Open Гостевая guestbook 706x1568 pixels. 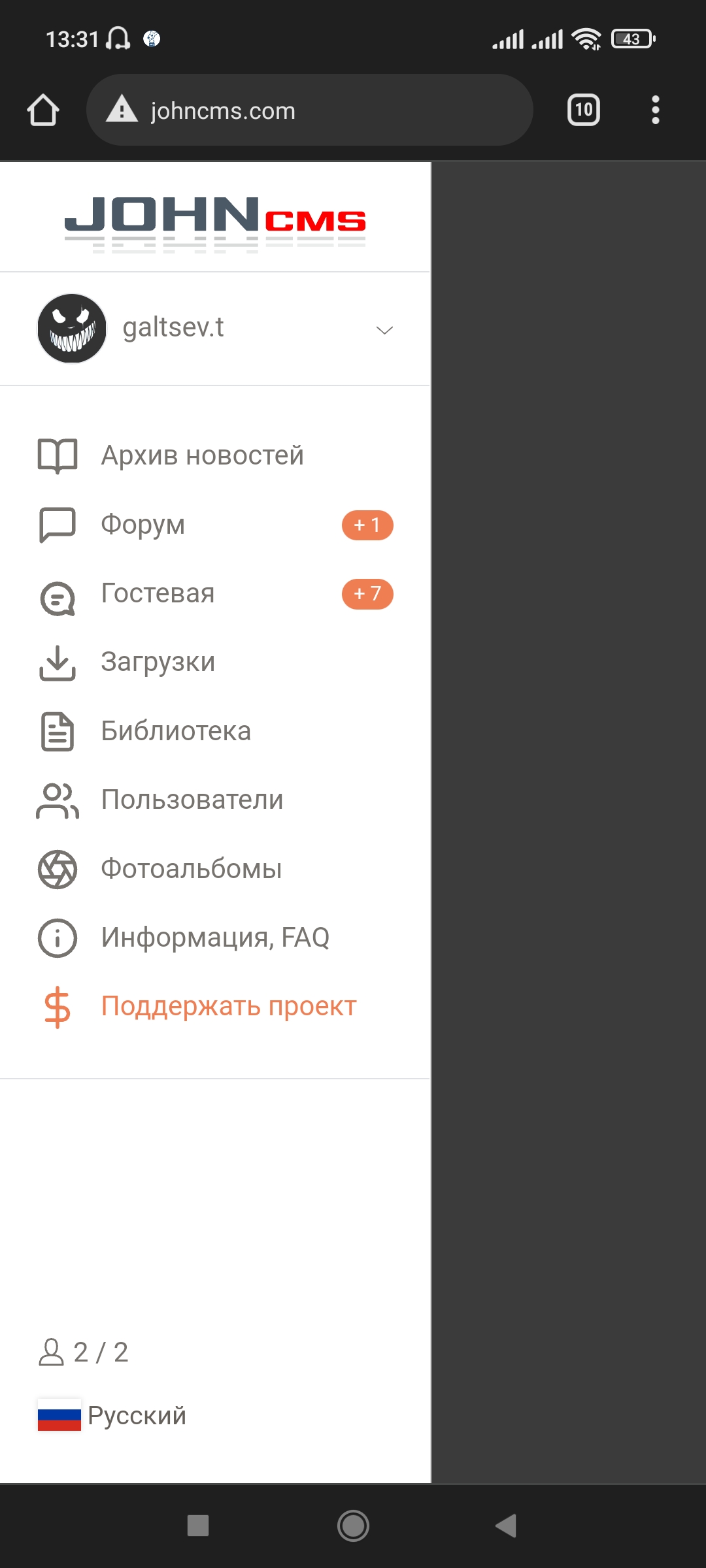coord(215,593)
